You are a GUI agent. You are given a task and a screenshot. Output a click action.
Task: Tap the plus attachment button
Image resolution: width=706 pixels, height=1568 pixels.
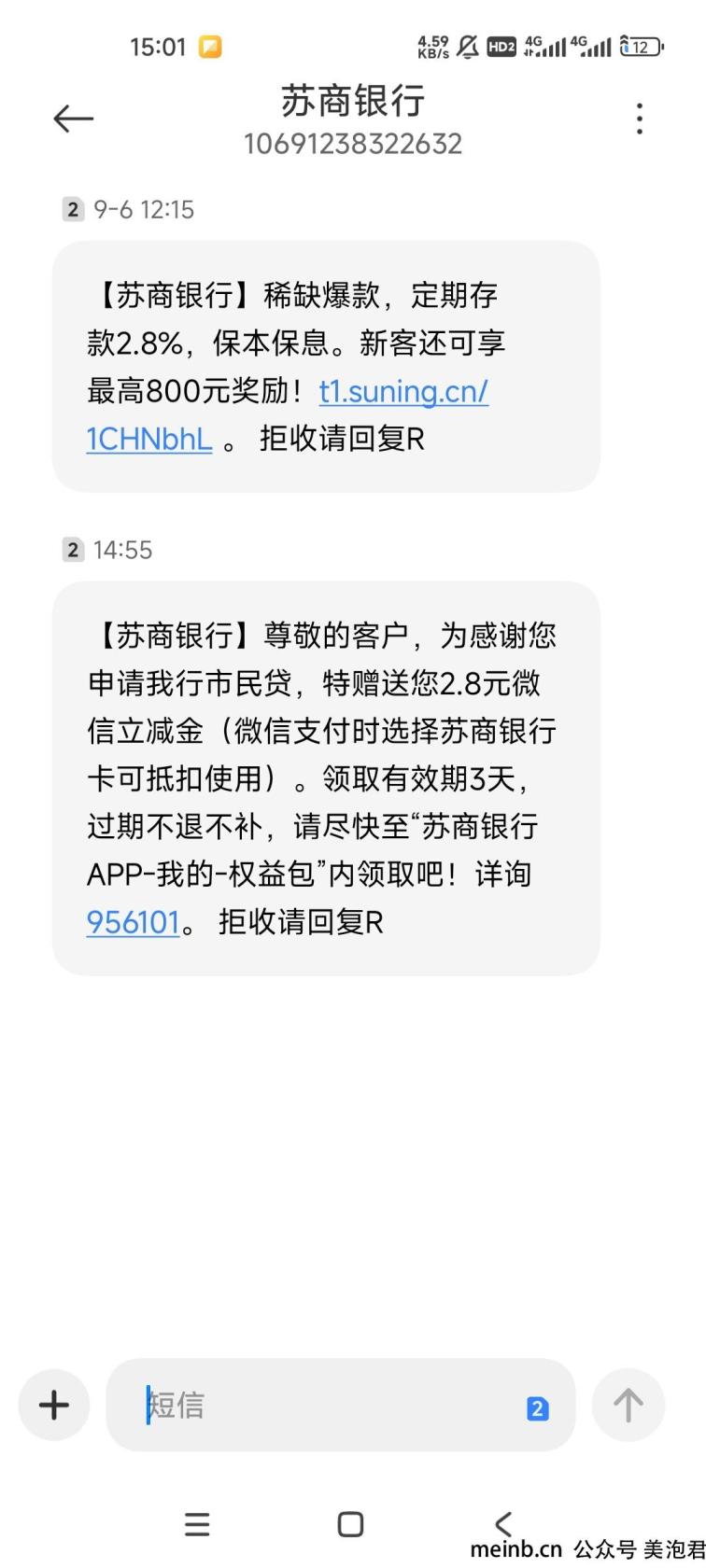(54, 1405)
